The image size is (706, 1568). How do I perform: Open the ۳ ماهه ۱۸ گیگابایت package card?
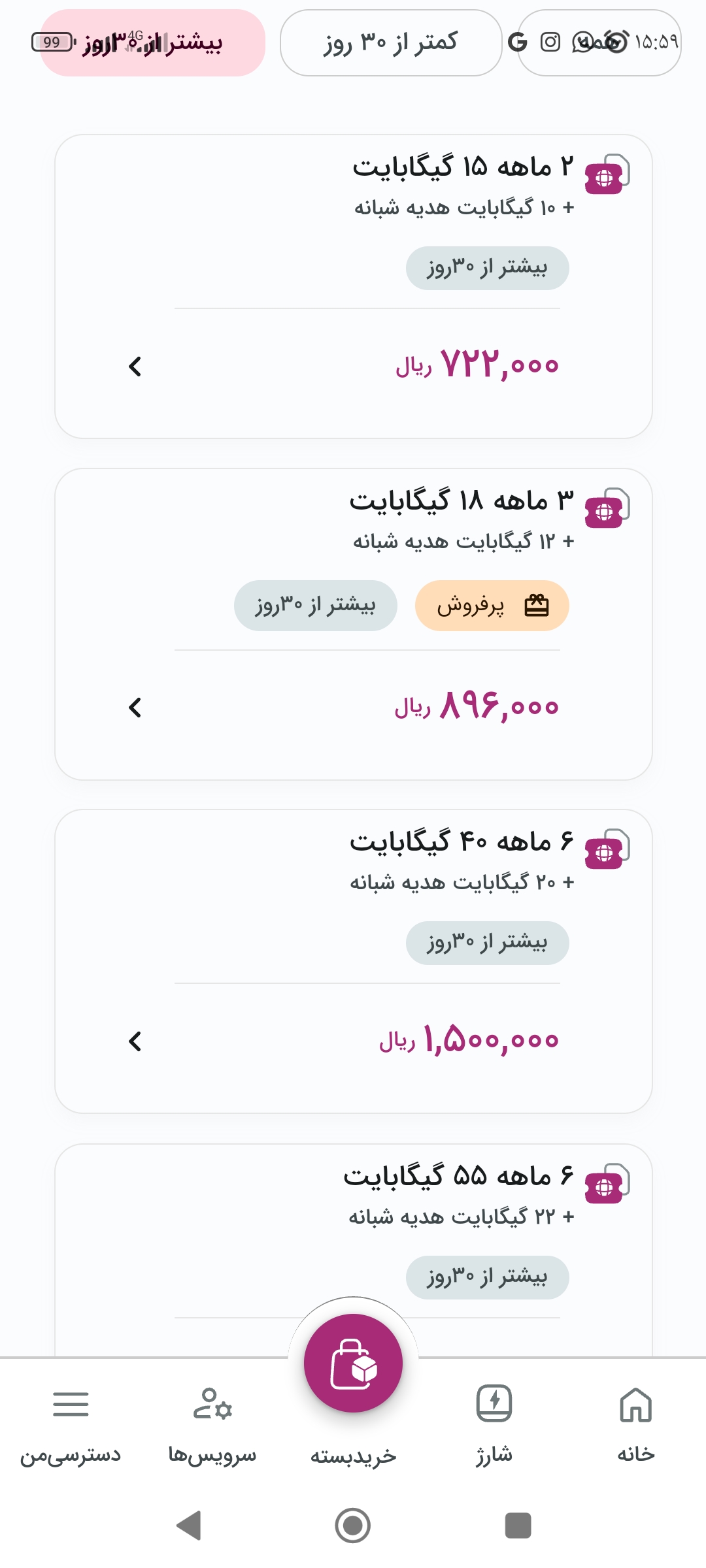pos(354,624)
